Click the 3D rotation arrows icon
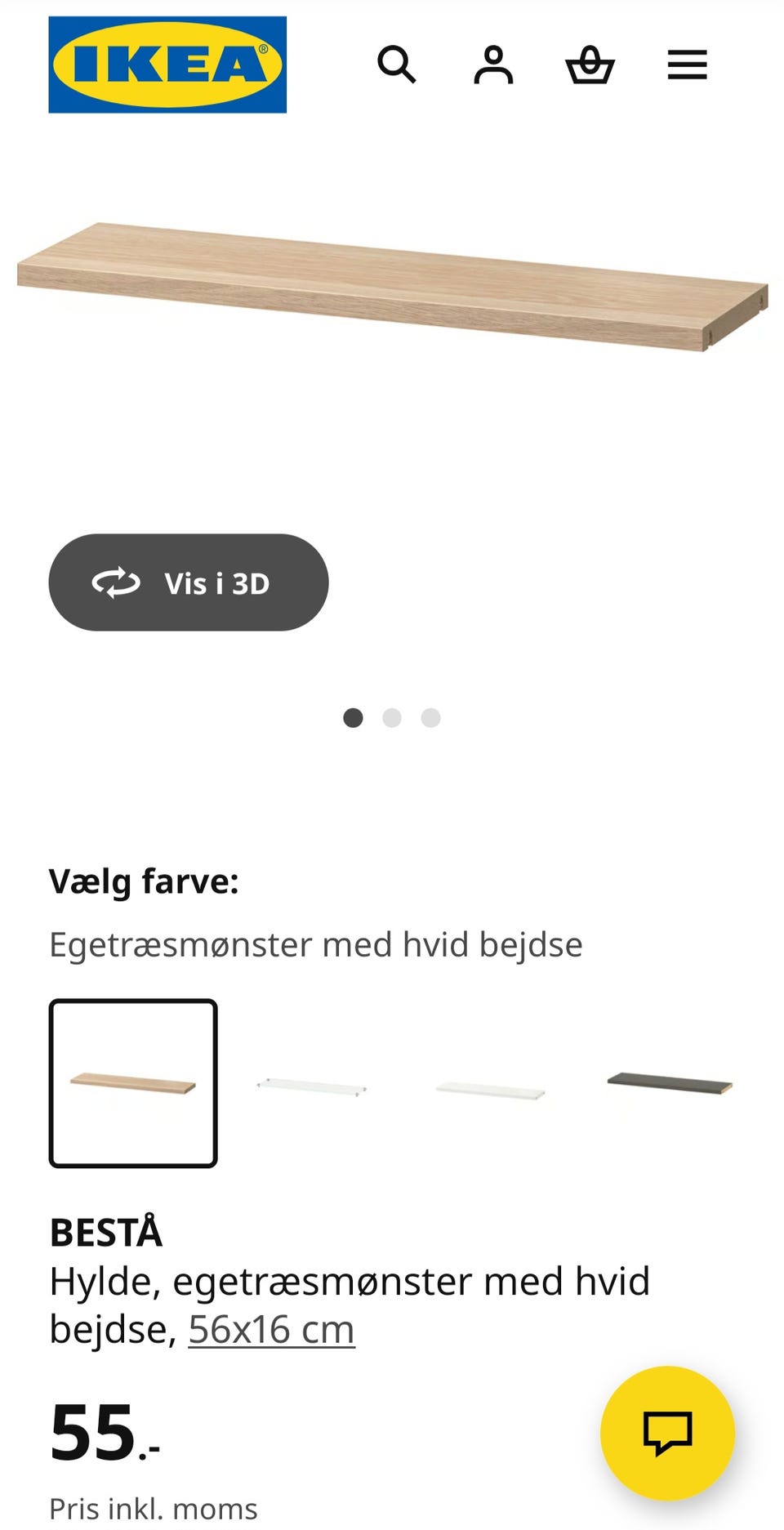 coord(116,582)
